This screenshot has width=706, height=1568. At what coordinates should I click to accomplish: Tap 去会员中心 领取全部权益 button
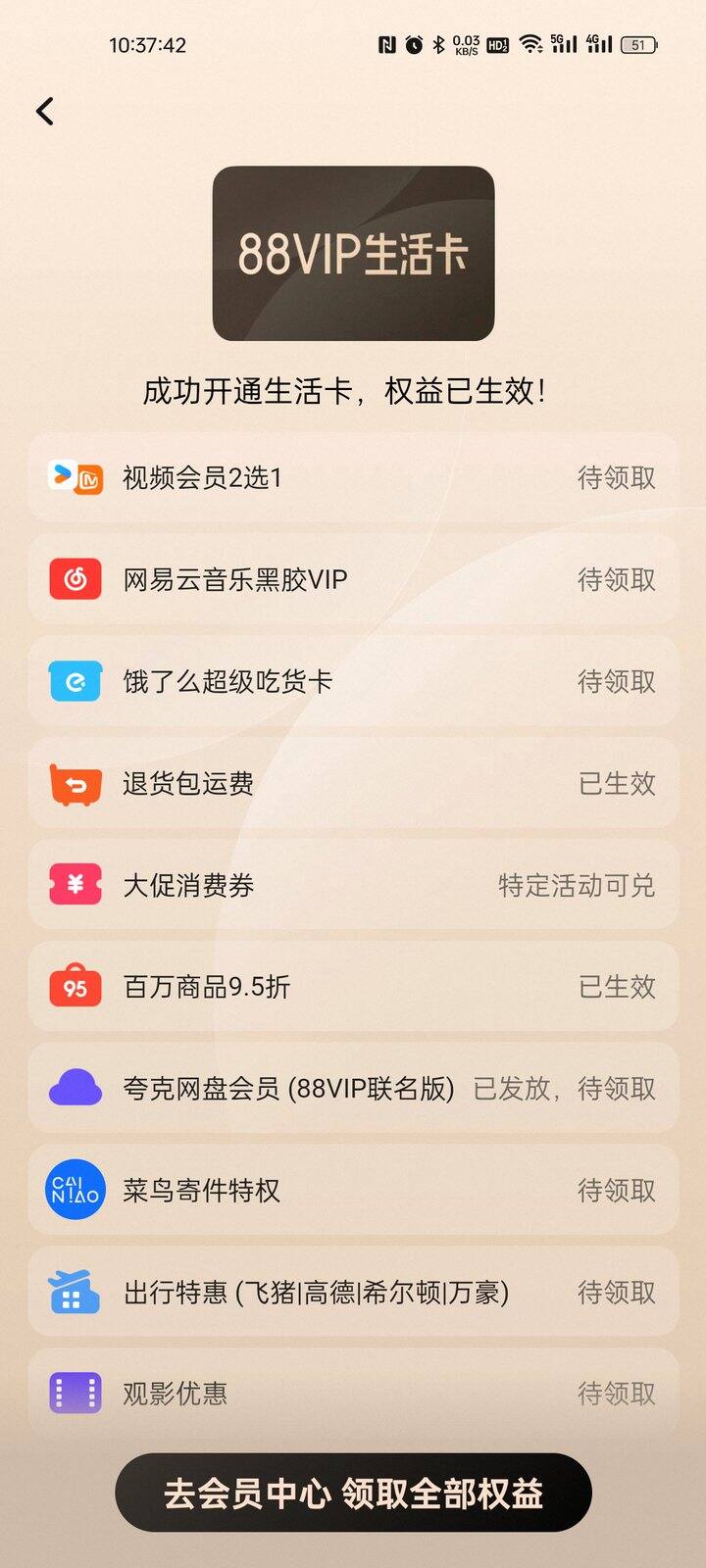click(353, 1493)
